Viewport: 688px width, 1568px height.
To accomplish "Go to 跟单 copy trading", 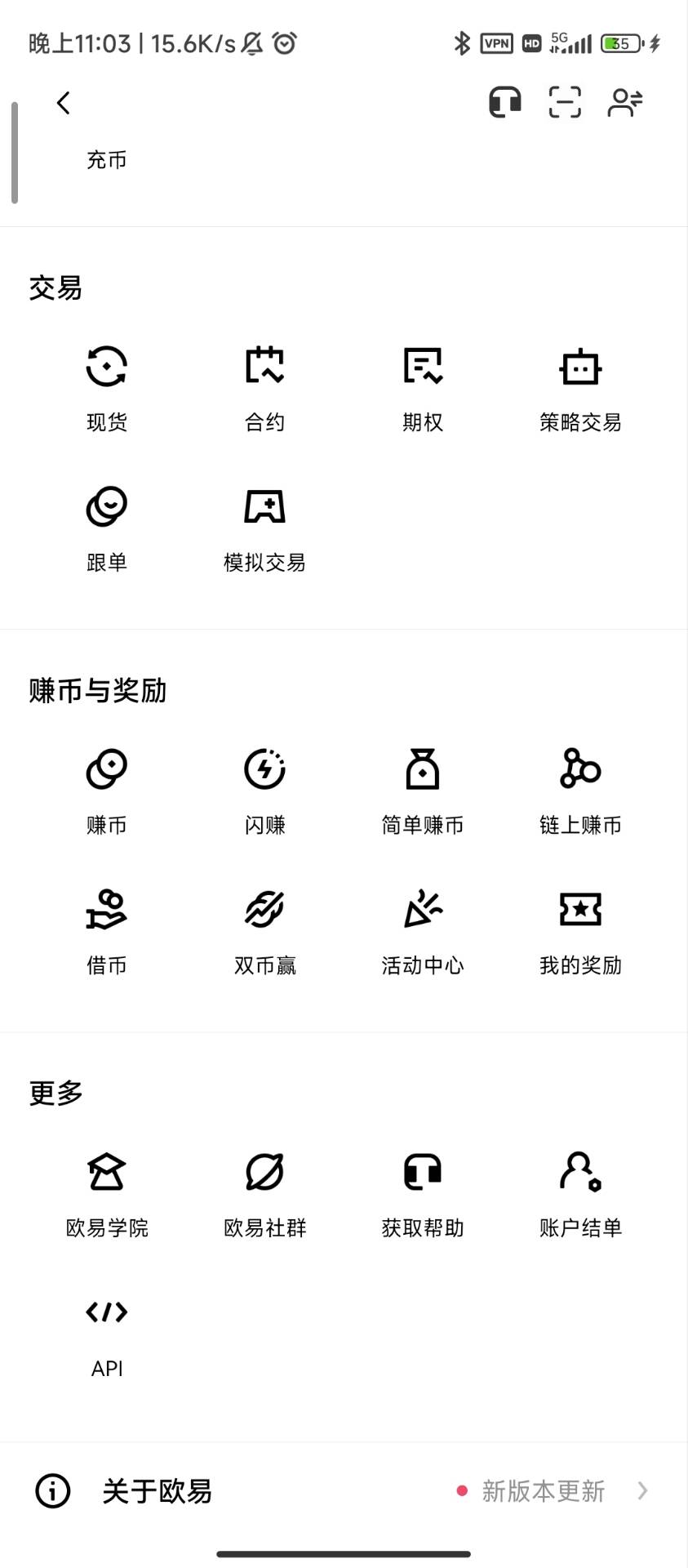I will click(x=107, y=527).
